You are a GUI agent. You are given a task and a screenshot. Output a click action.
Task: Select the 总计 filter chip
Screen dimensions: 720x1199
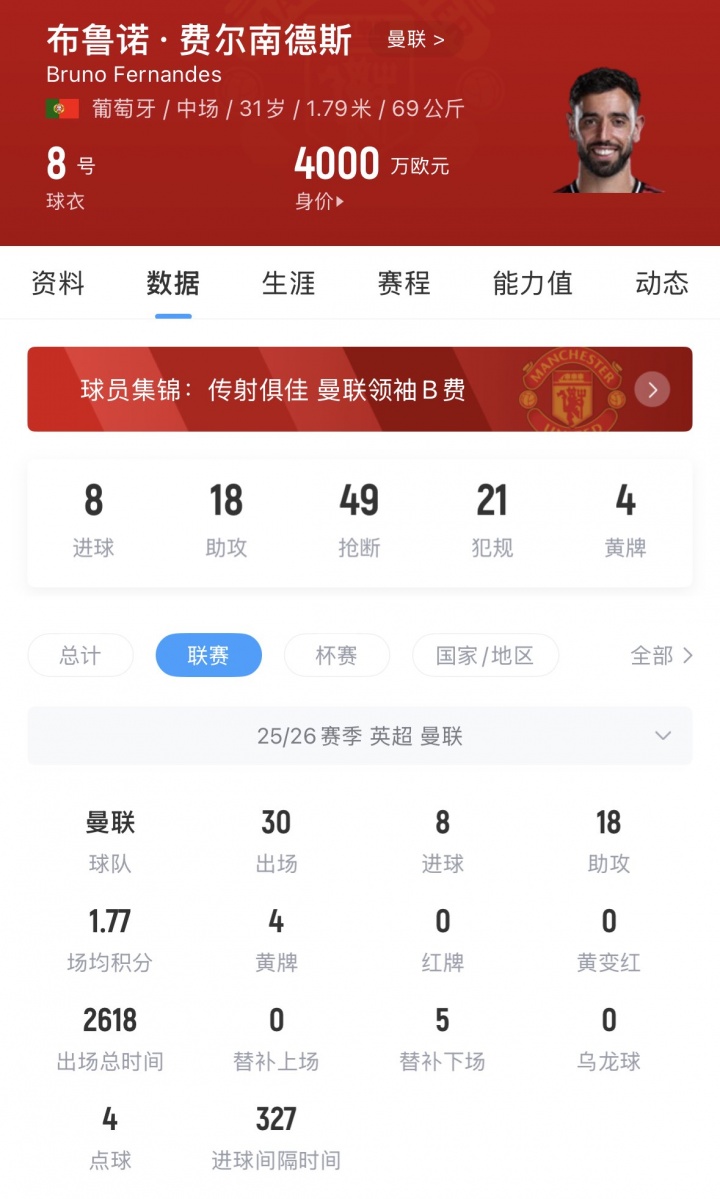coord(80,656)
